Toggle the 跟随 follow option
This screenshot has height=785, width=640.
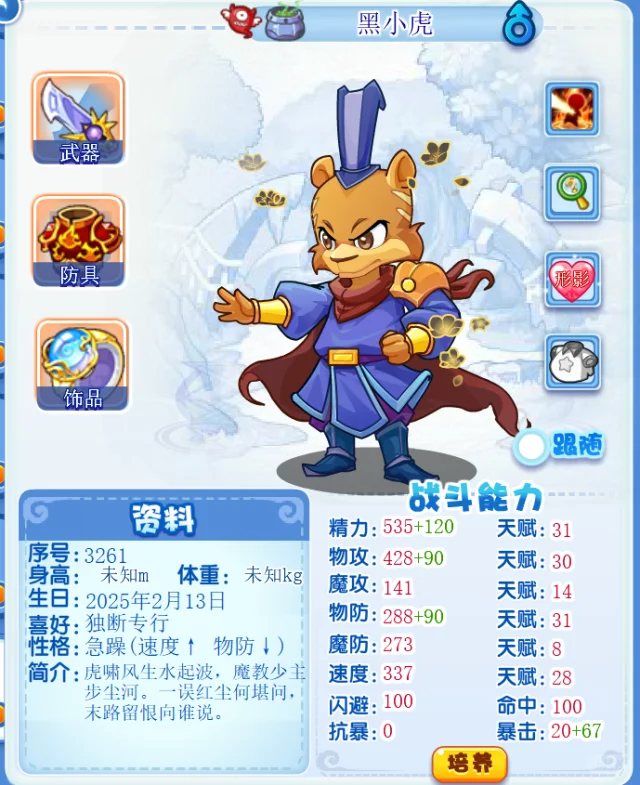tap(533, 447)
